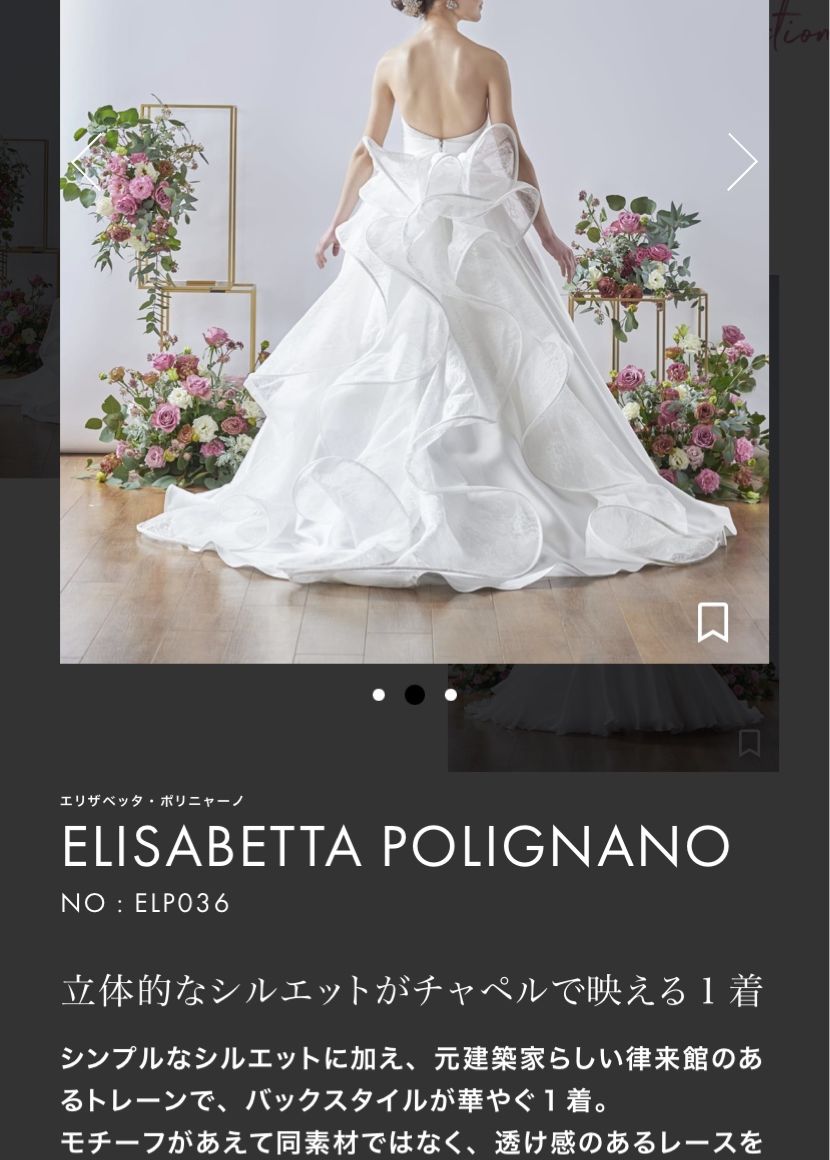
Task: Show the next dress photo
Action: pyautogui.click(x=741, y=162)
